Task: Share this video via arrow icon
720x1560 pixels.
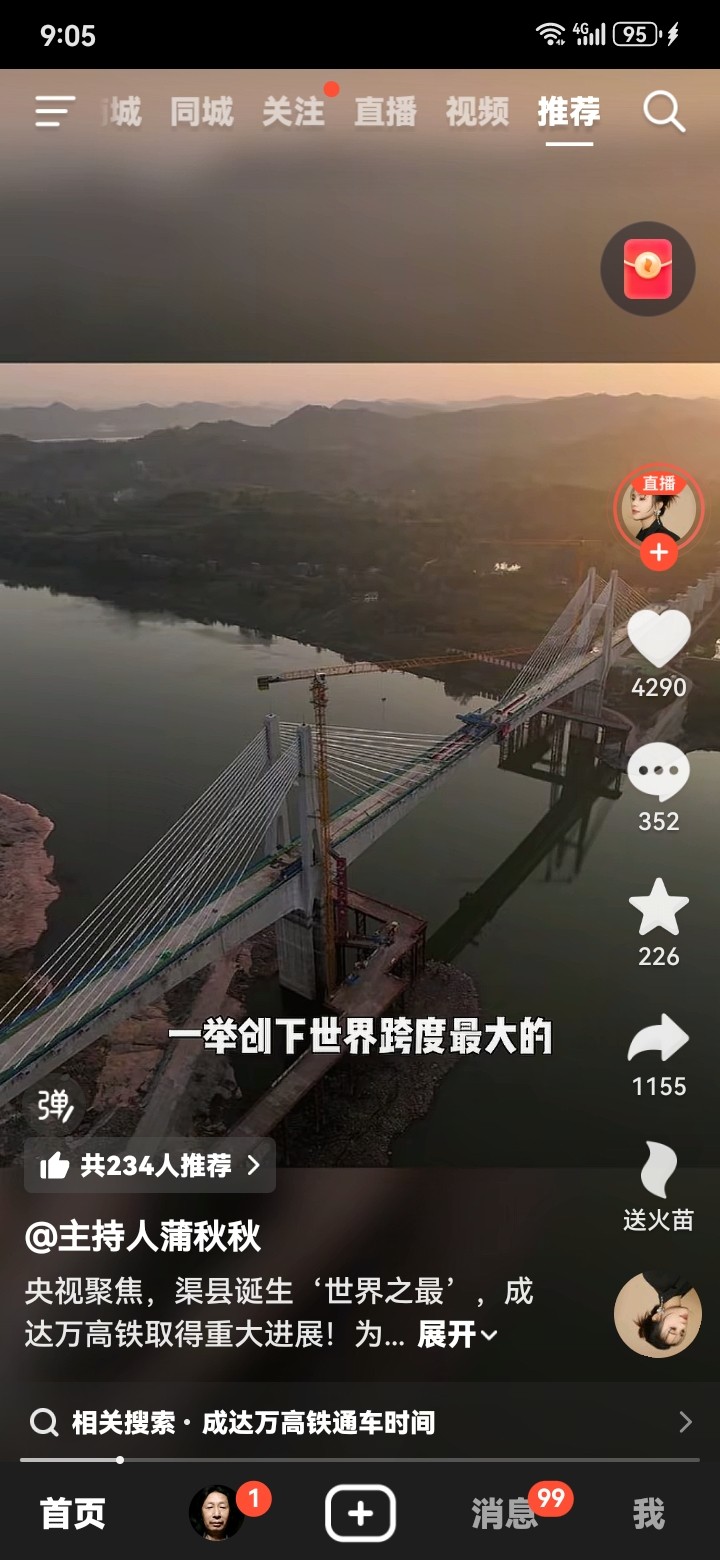Action: (659, 1040)
